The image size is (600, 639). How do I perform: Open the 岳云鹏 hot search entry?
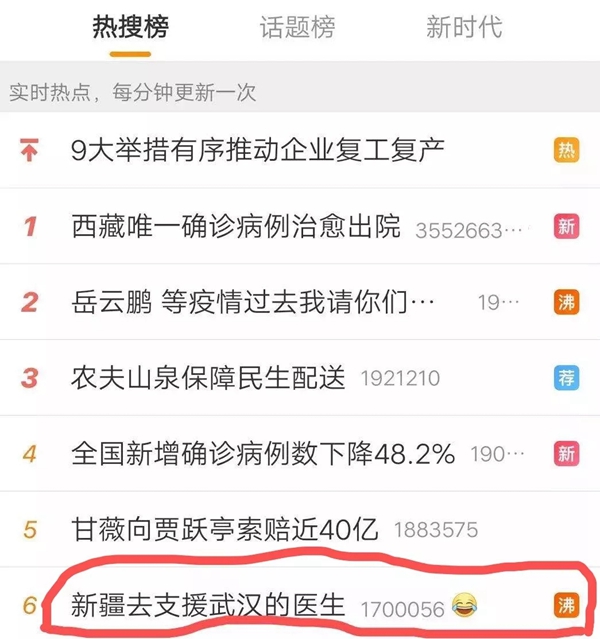pos(254,302)
